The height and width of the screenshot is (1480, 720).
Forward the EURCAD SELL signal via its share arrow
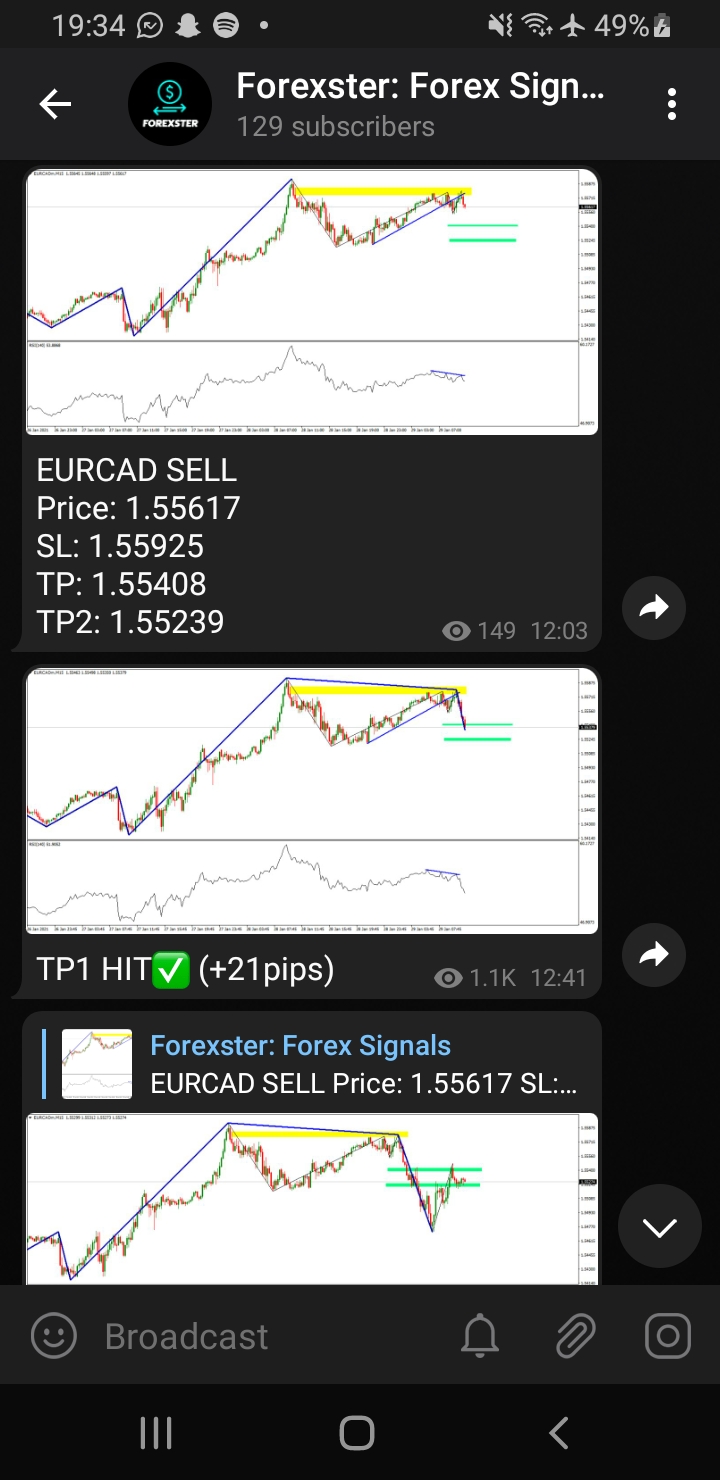[653, 608]
